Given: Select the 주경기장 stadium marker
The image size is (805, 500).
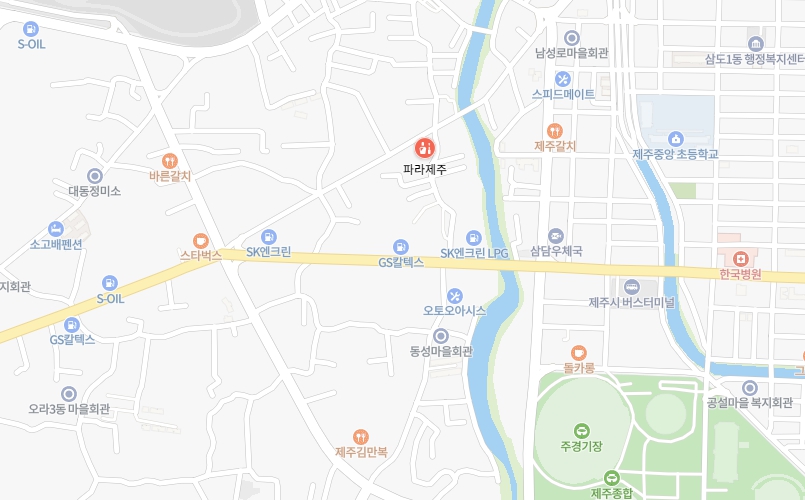Looking at the screenshot, I should (582, 430).
